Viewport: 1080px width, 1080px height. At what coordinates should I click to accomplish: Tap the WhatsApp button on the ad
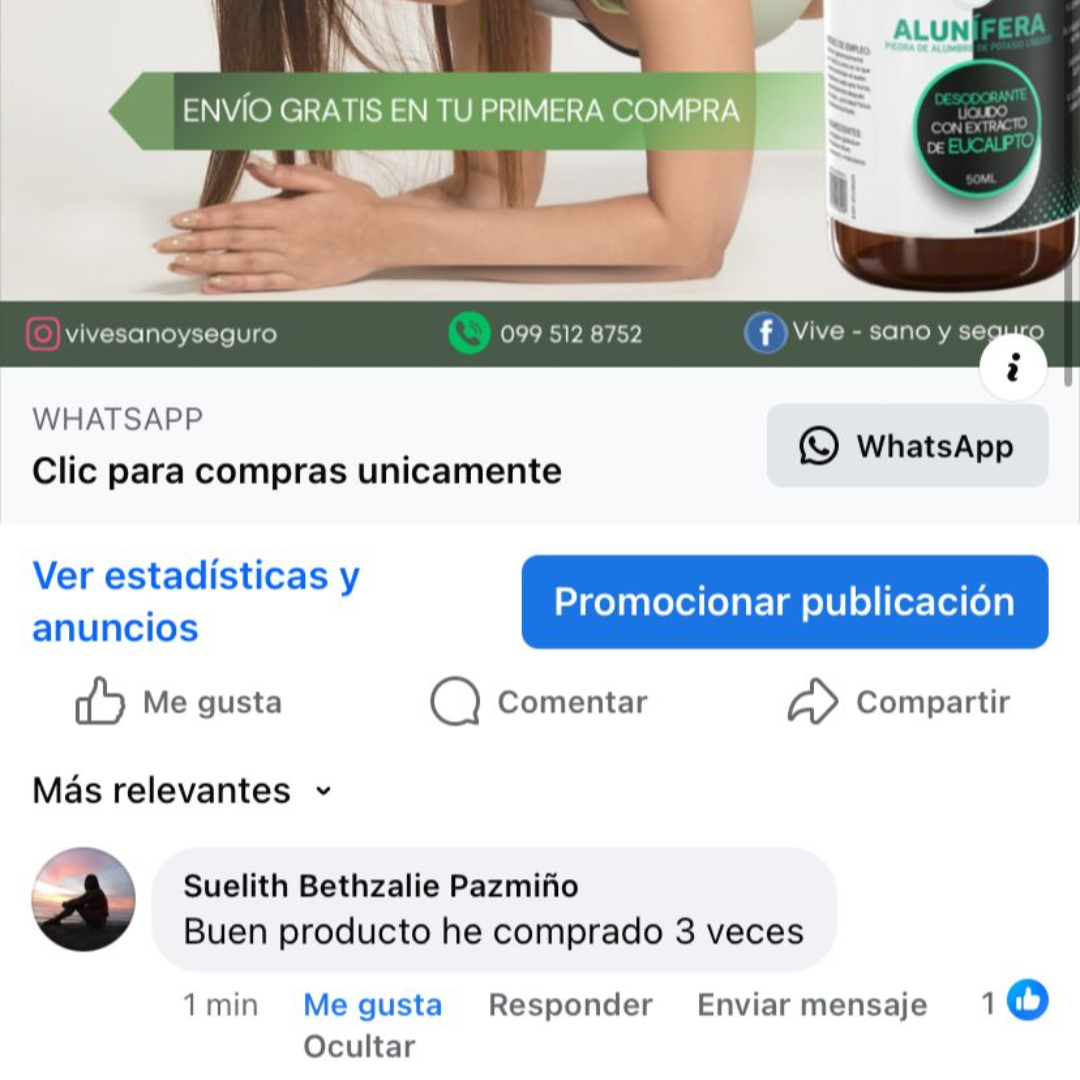907,446
